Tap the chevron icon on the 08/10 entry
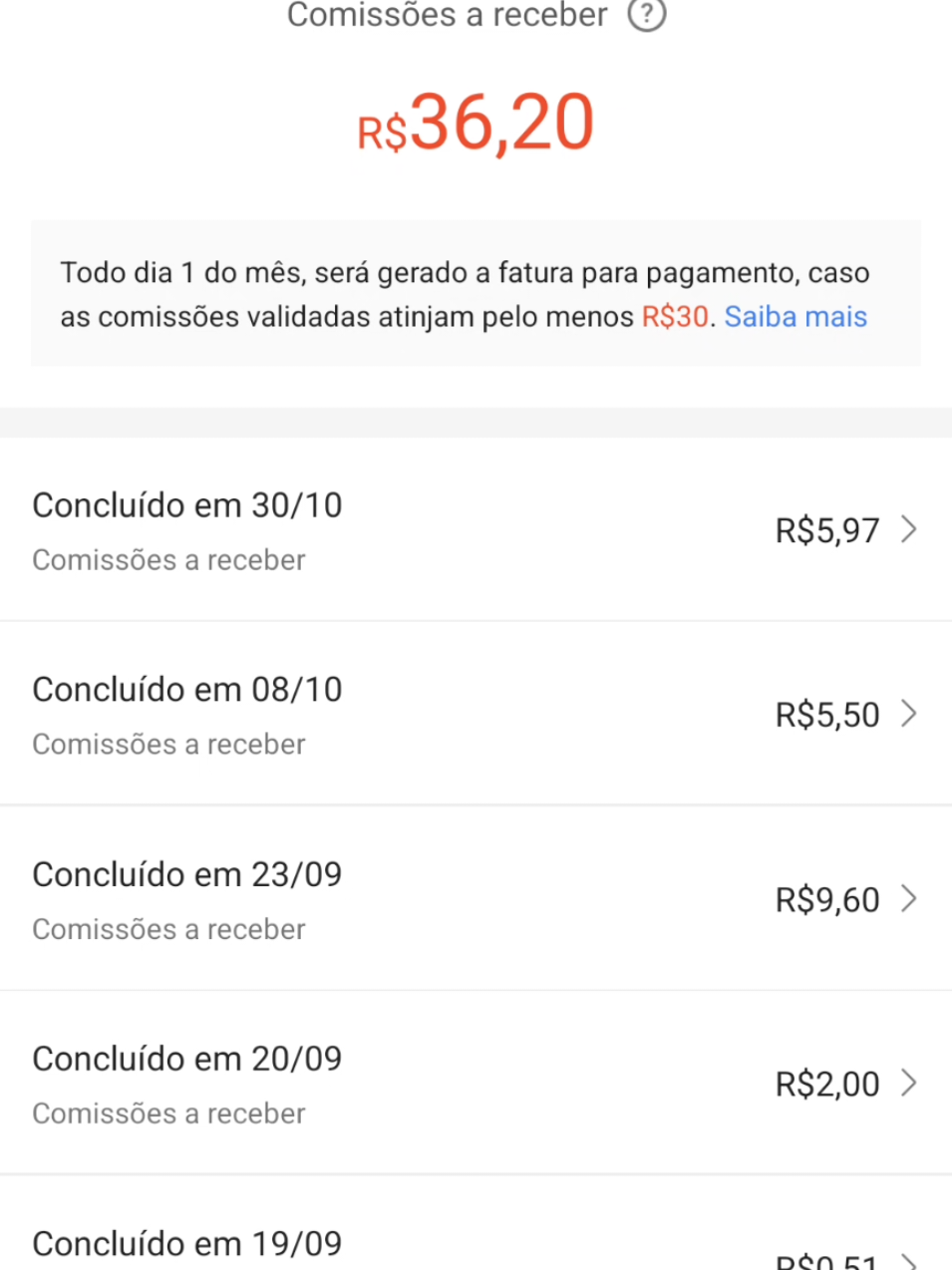This screenshot has height=1270, width=952. click(909, 714)
